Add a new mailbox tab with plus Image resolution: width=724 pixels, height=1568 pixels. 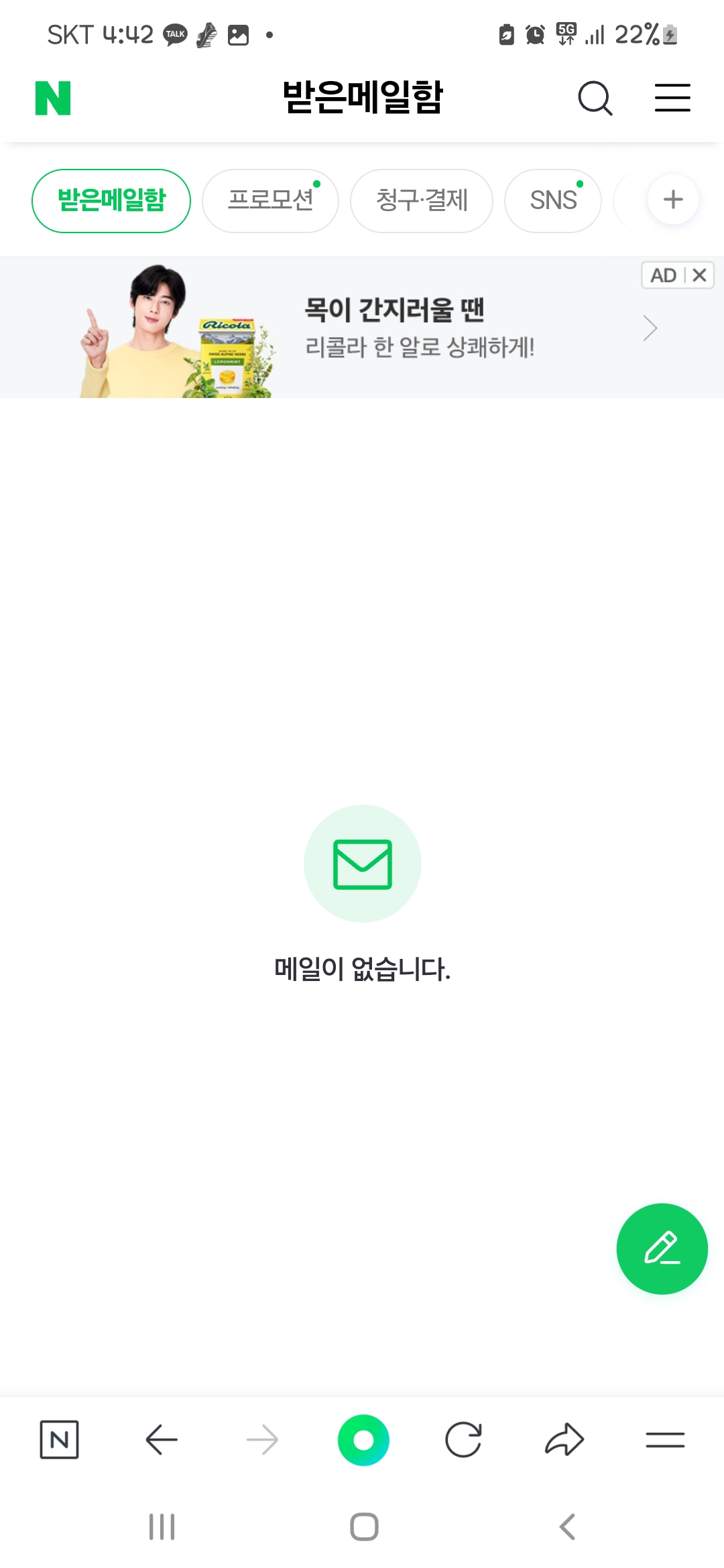(x=673, y=200)
